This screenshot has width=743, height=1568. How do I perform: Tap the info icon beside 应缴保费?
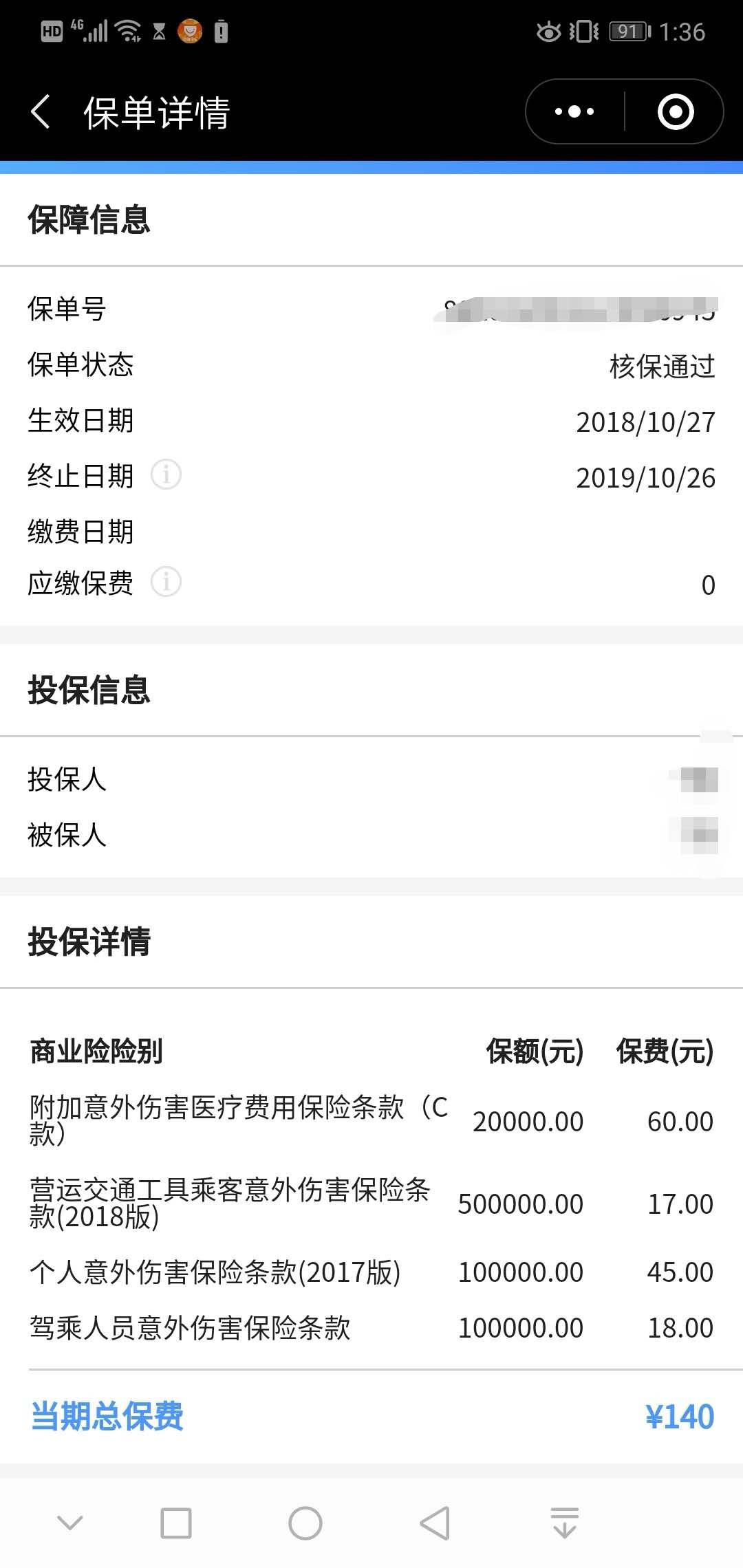166,582
